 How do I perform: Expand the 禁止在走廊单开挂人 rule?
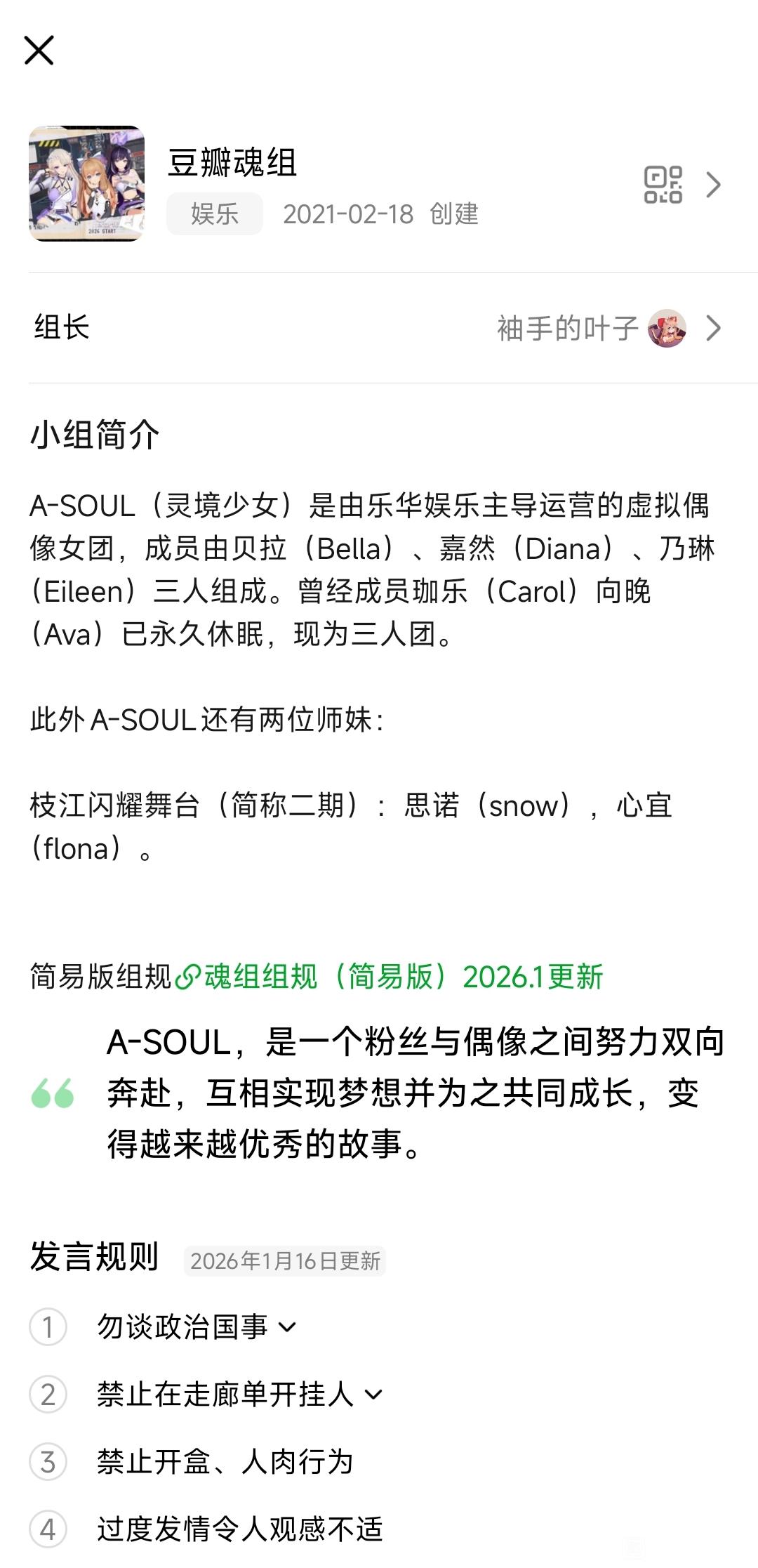[240, 1395]
